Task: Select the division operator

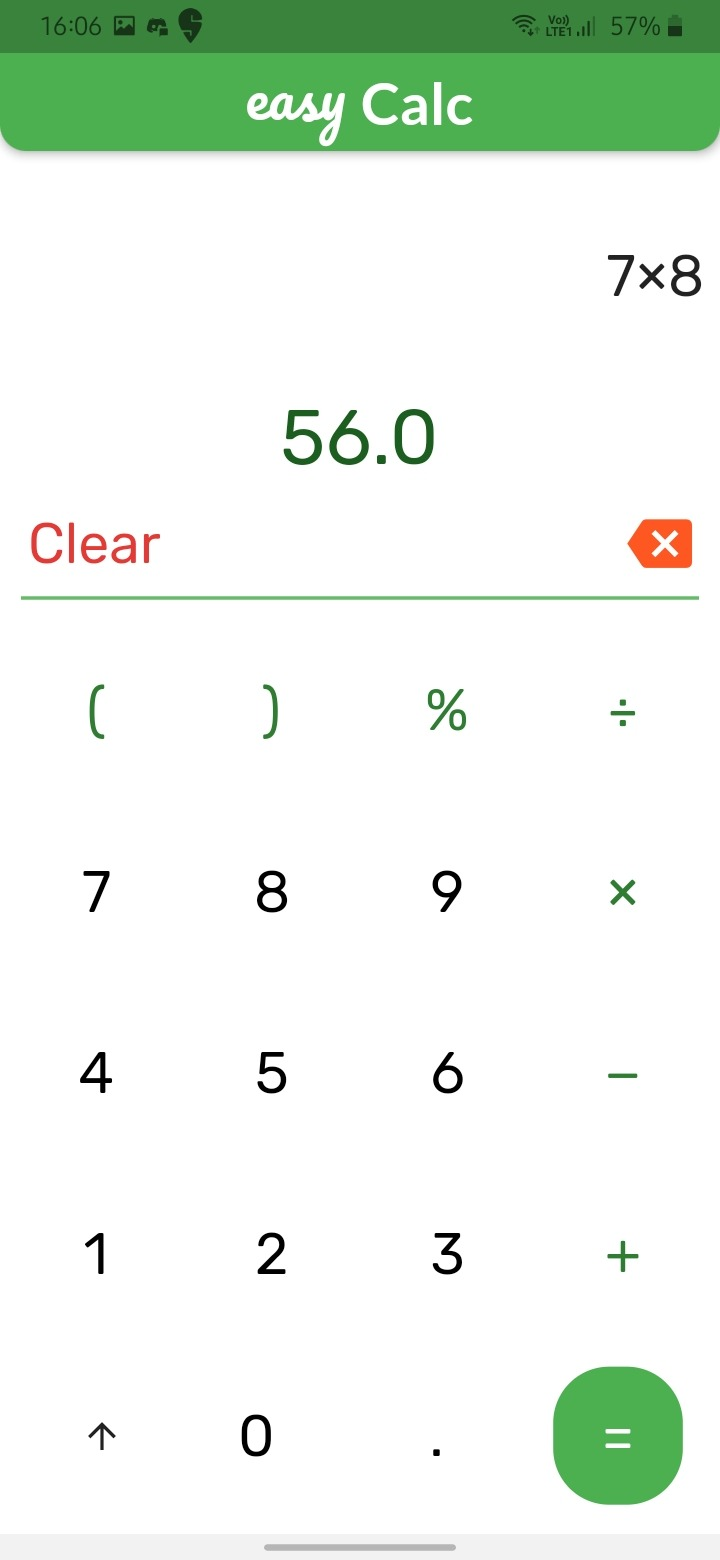Action: pos(621,711)
